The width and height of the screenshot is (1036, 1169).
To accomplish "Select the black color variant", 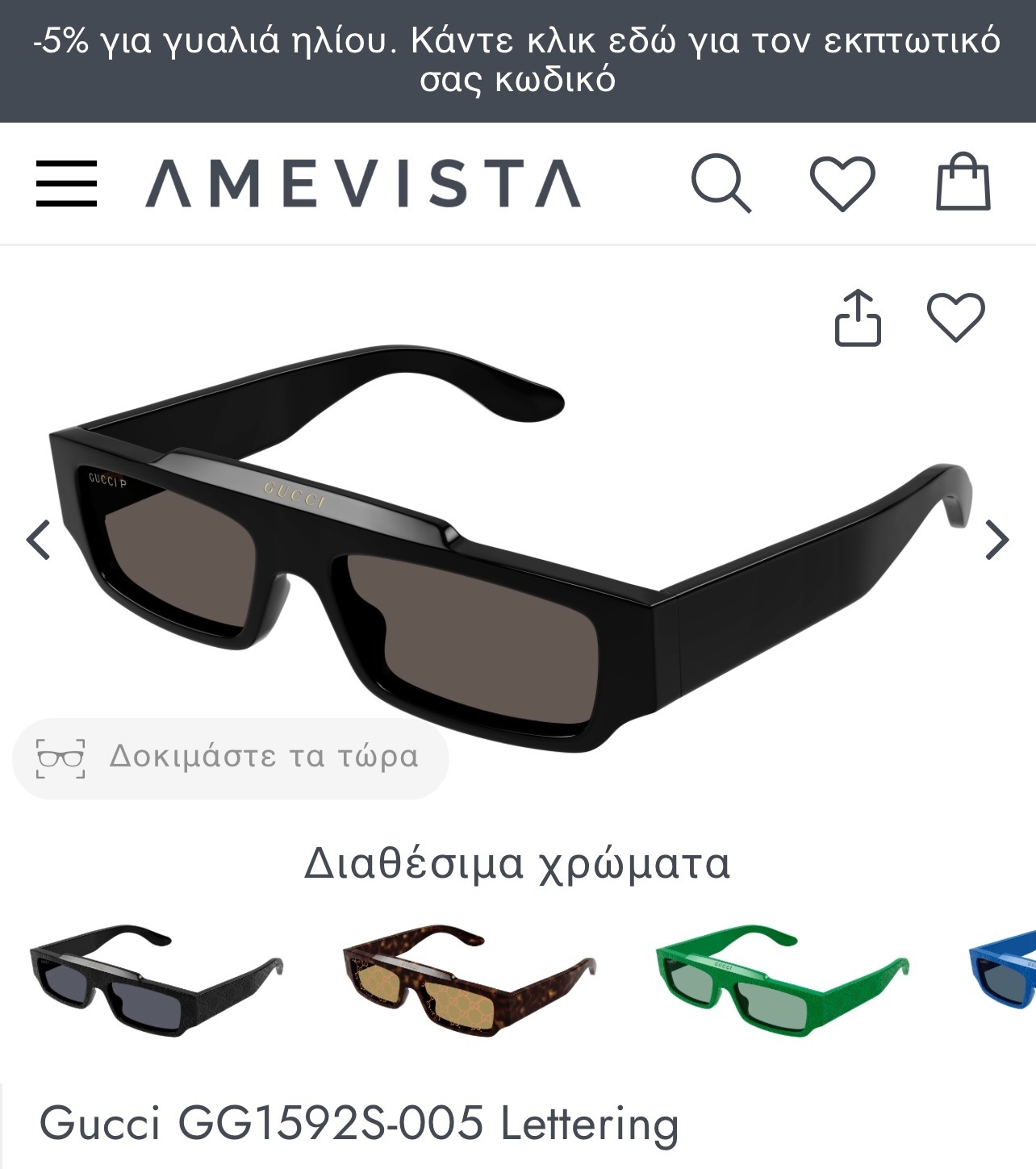I will (157, 979).
